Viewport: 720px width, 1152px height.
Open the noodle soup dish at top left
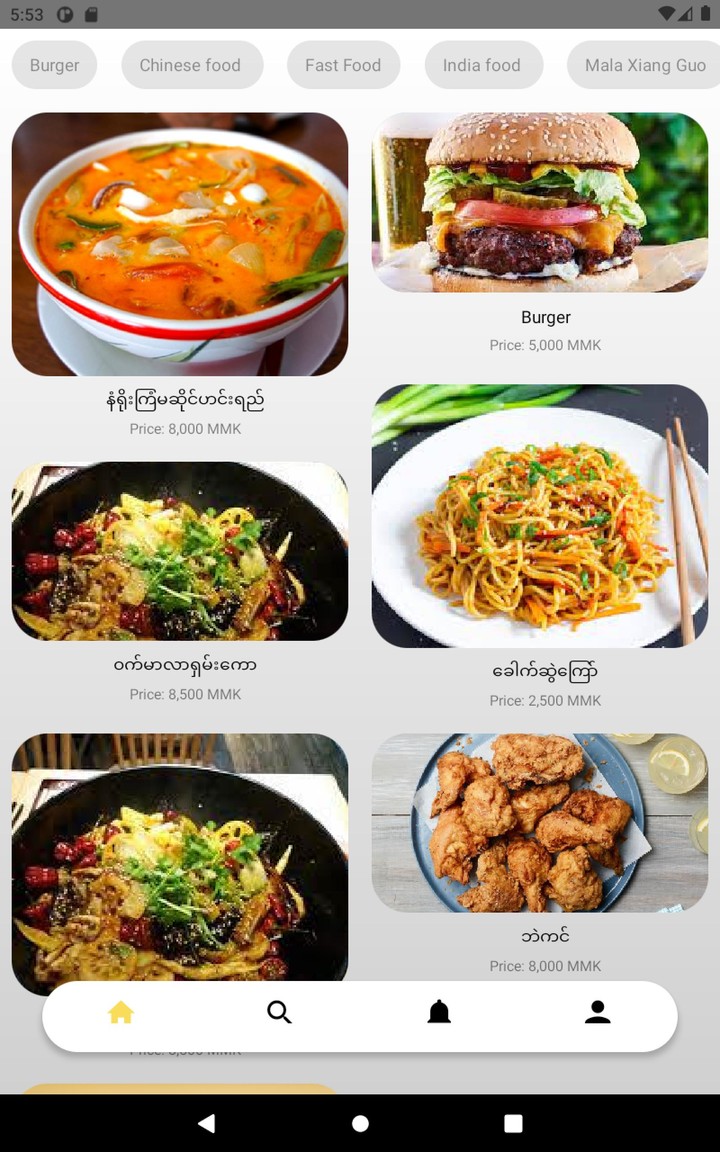click(180, 244)
